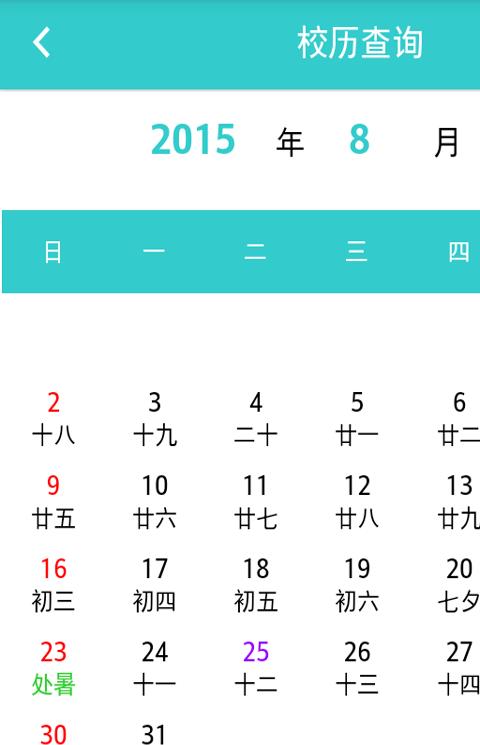Choose August 12 marked 廿八
Viewport: 480px width, 745px height.
click(357, 502)
